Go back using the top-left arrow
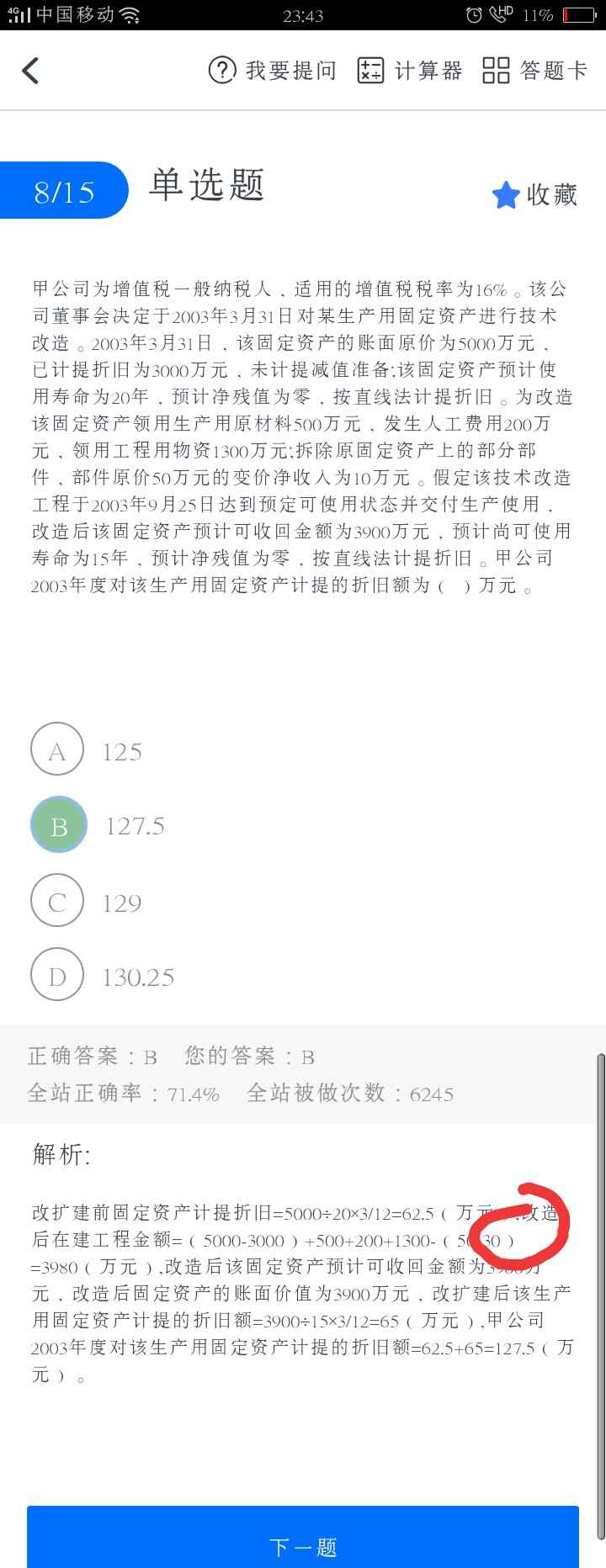Screen dimensions: 606x1568 click(30, 71)
